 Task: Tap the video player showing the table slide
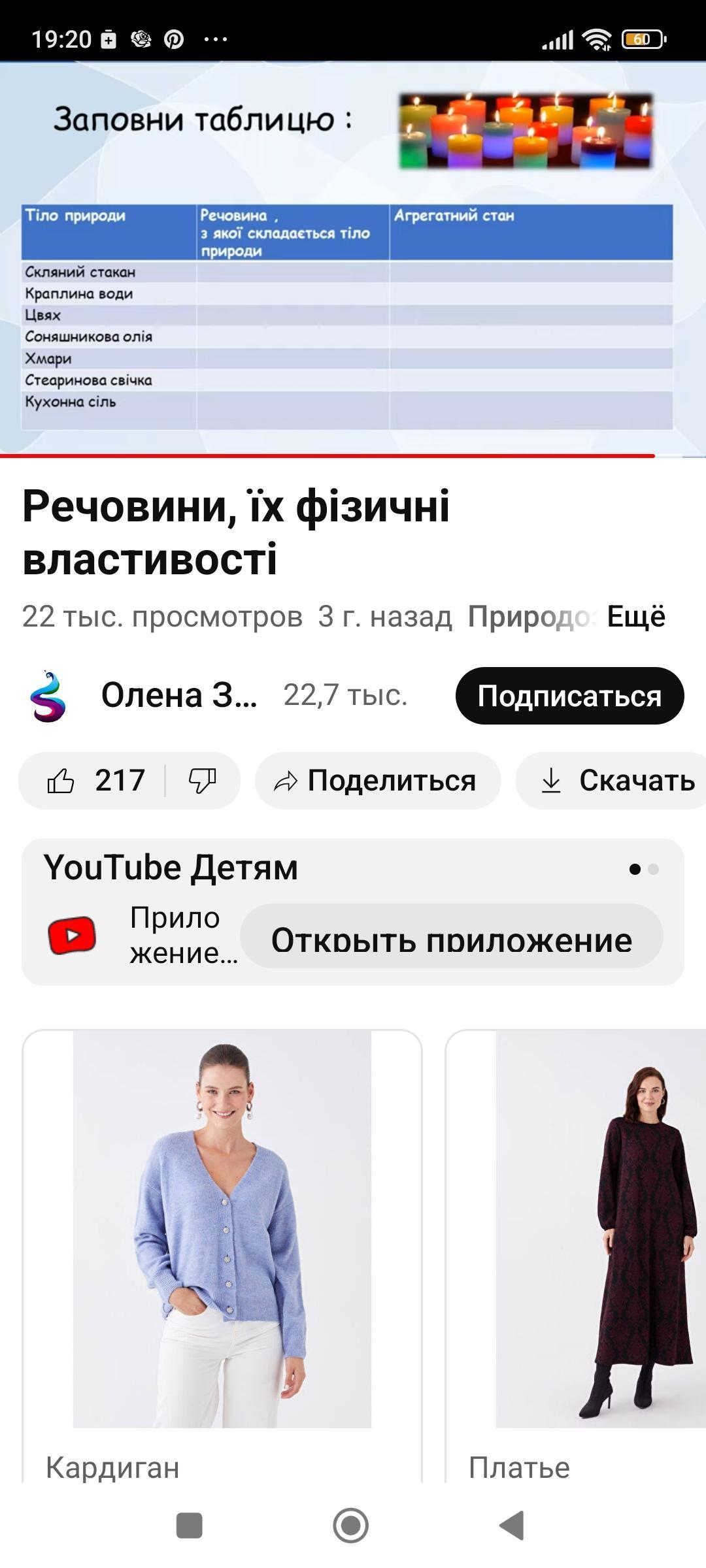353,258
